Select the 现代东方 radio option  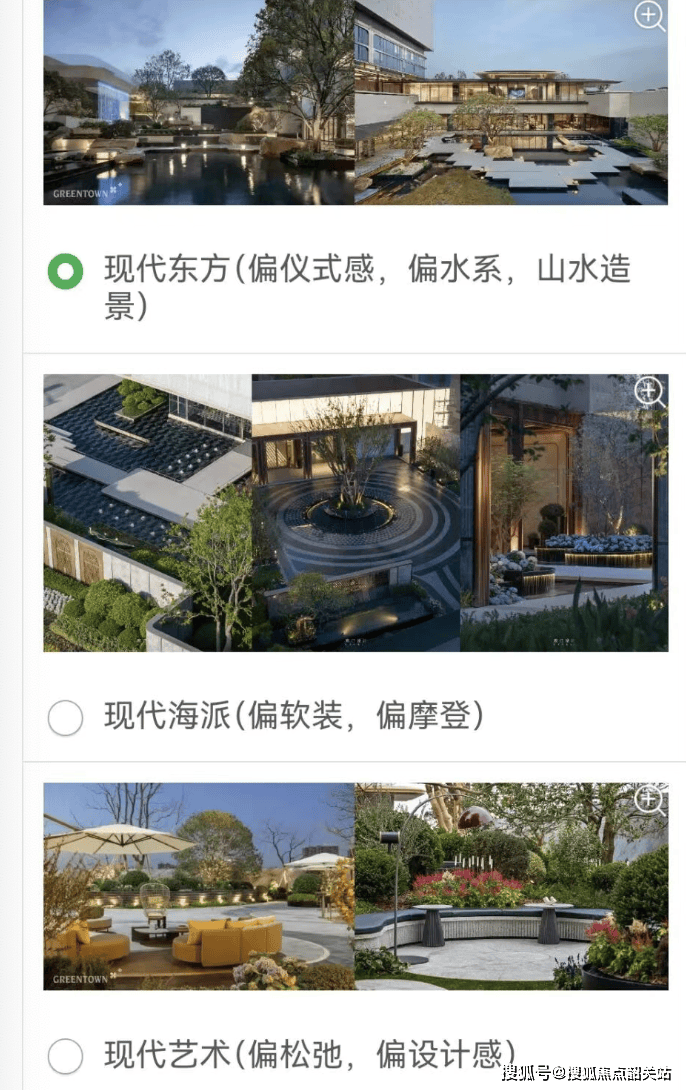click(66, 271)
